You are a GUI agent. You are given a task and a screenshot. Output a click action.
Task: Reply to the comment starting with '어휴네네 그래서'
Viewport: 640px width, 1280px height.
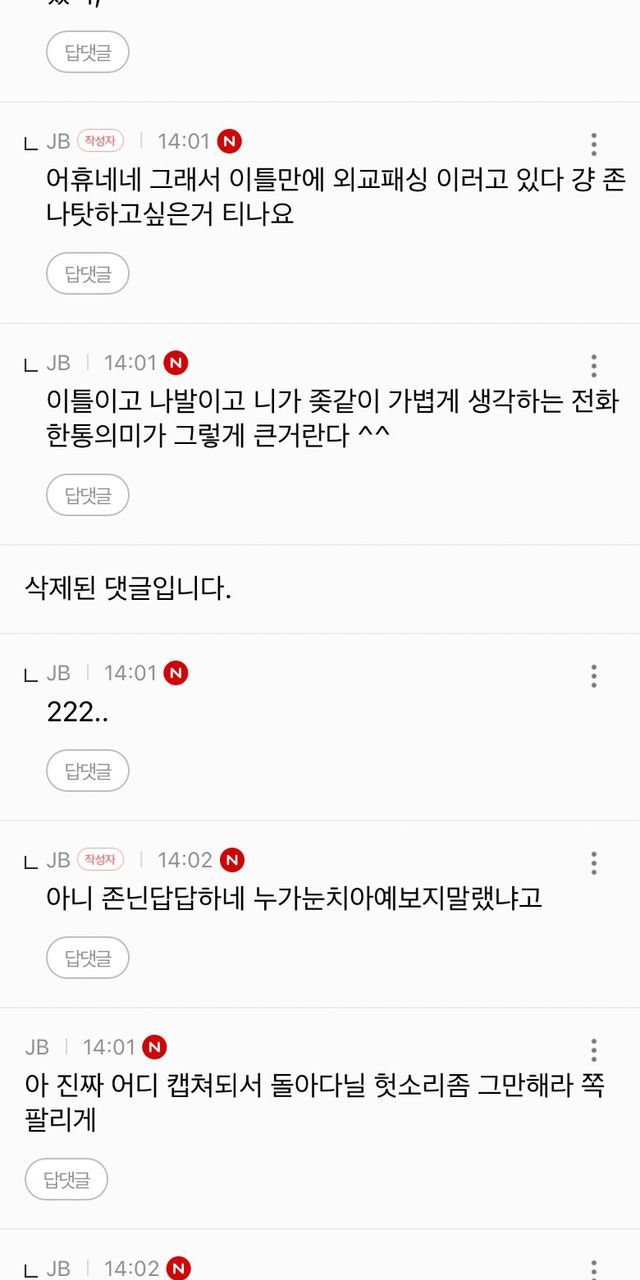coord(88,273)
